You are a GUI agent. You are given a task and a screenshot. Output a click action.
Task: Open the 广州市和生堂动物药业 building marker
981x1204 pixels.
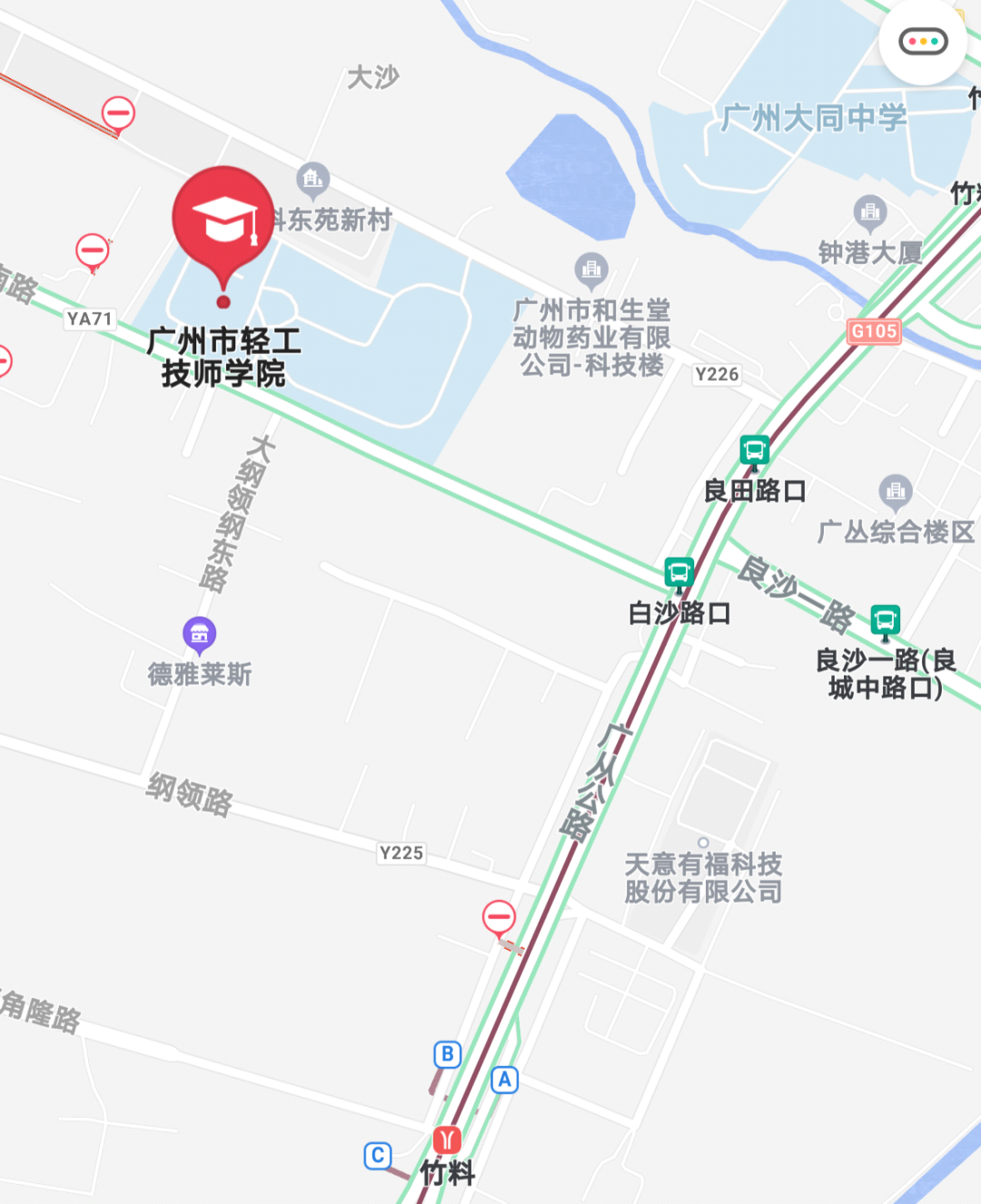[x=591, y=269]
